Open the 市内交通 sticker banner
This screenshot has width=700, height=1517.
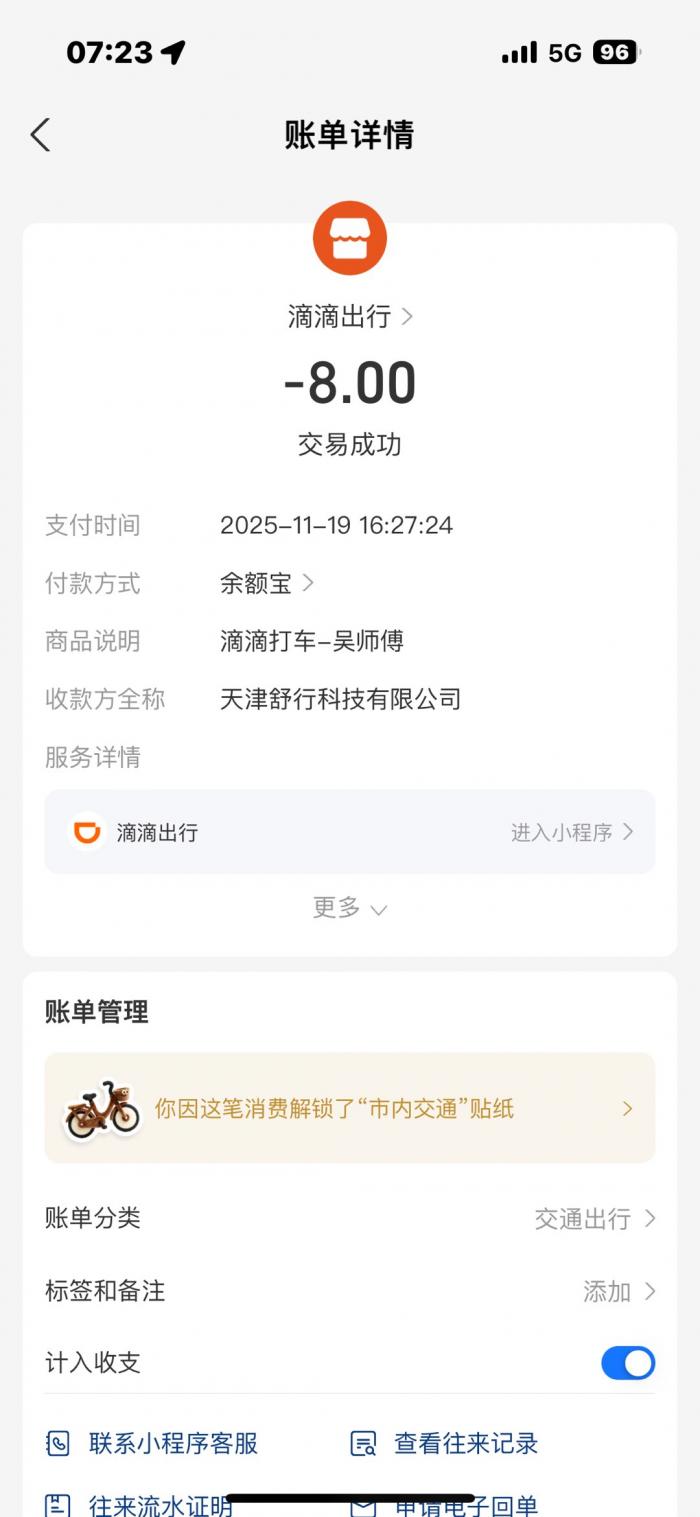tap(349, 1108)
